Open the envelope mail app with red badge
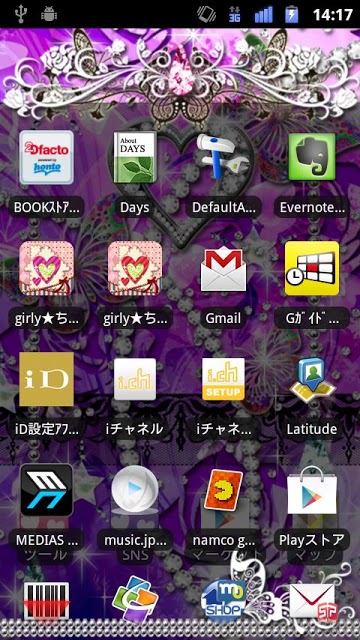Image resolution: width=360 pixels, height=640 pixels. pyautogui.click(x=312, y=600)
